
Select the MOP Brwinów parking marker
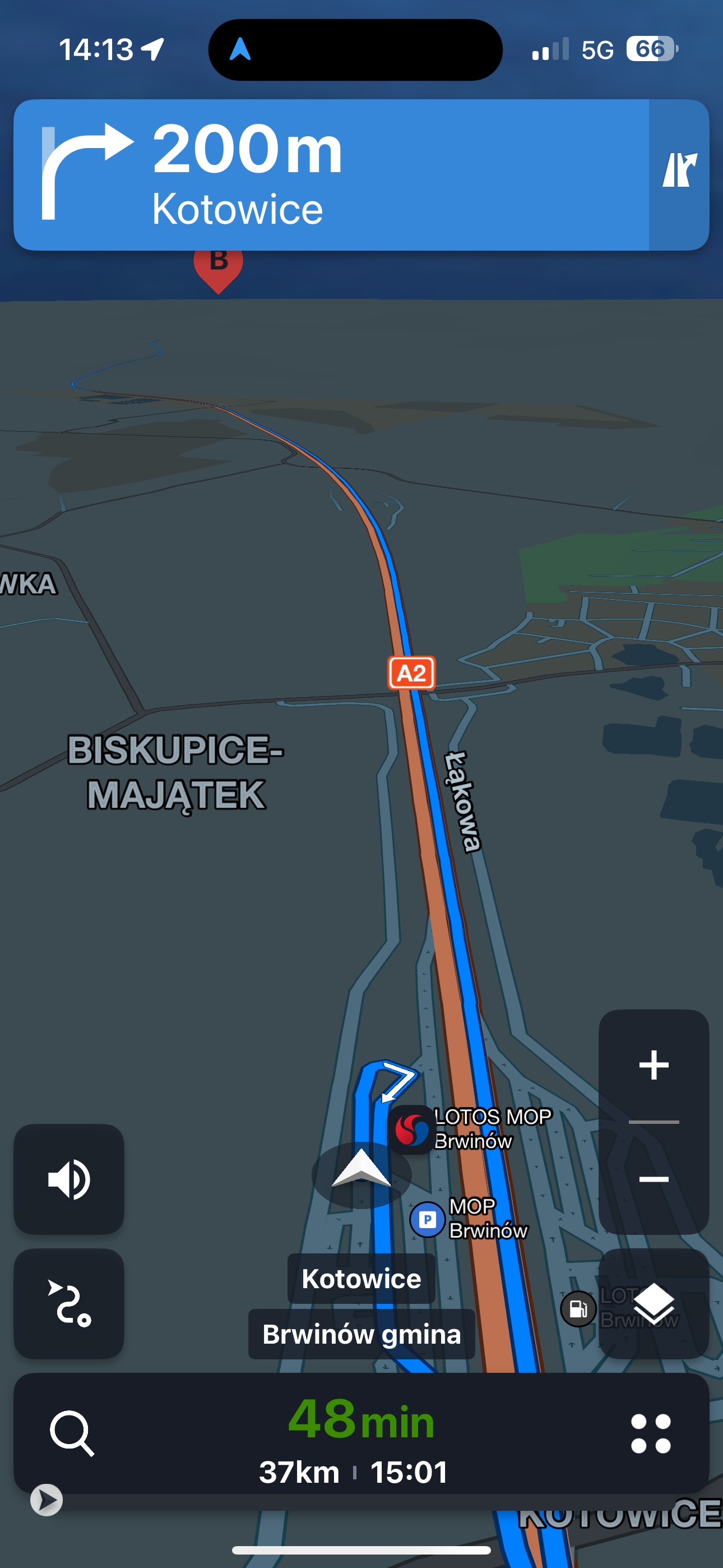click(x=427, y=1219)
